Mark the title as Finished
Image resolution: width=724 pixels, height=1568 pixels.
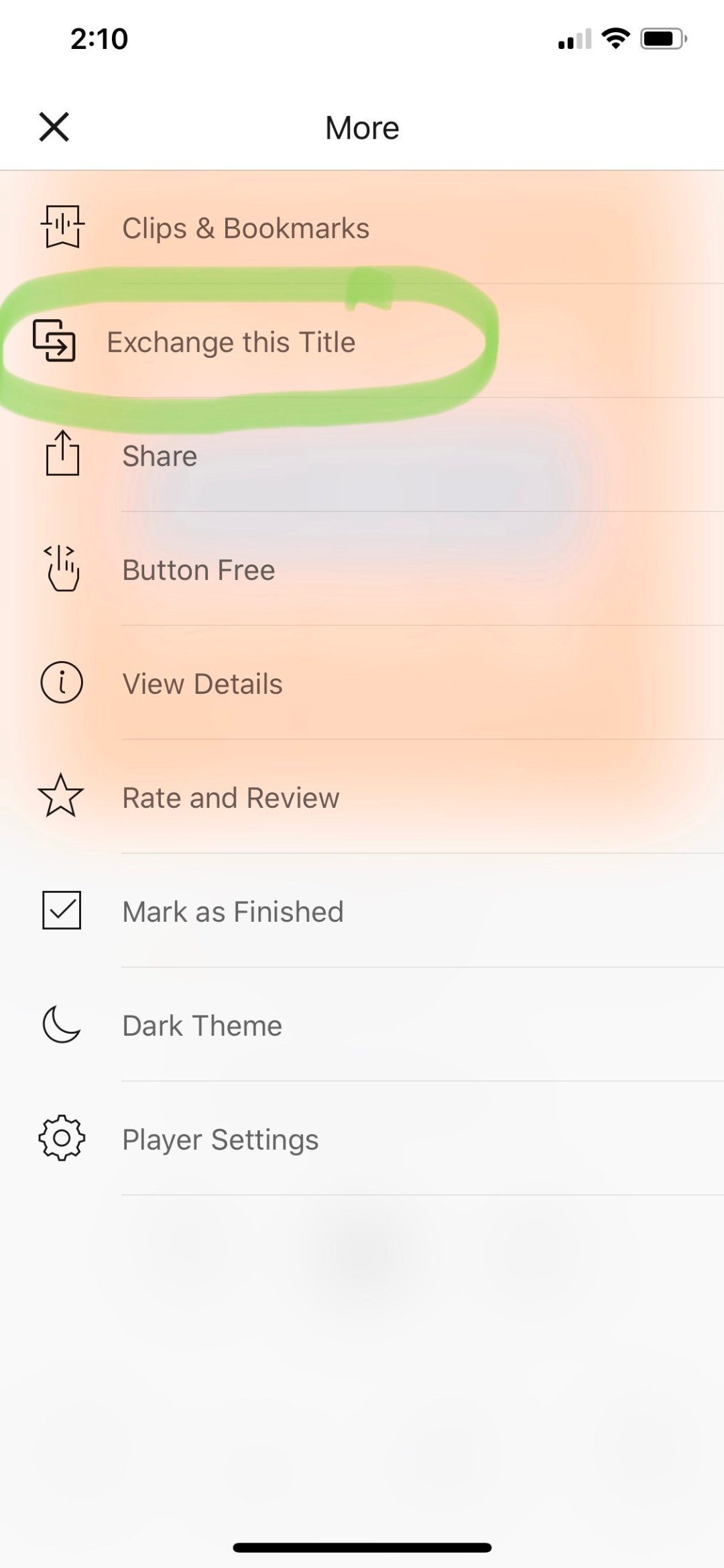tap(233, 912)
